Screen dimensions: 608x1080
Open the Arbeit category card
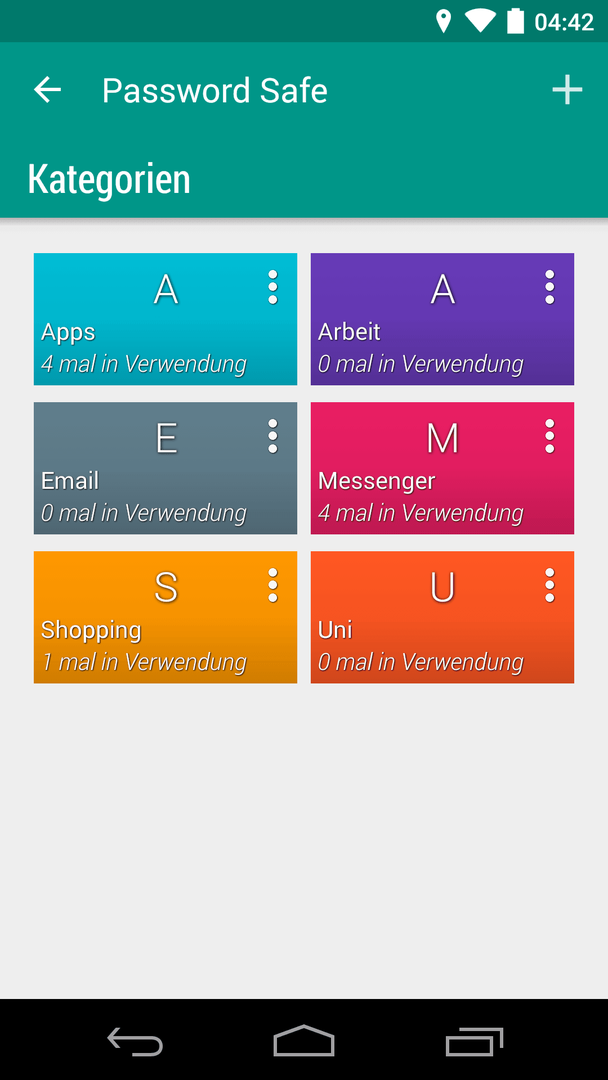click(442, 319)
